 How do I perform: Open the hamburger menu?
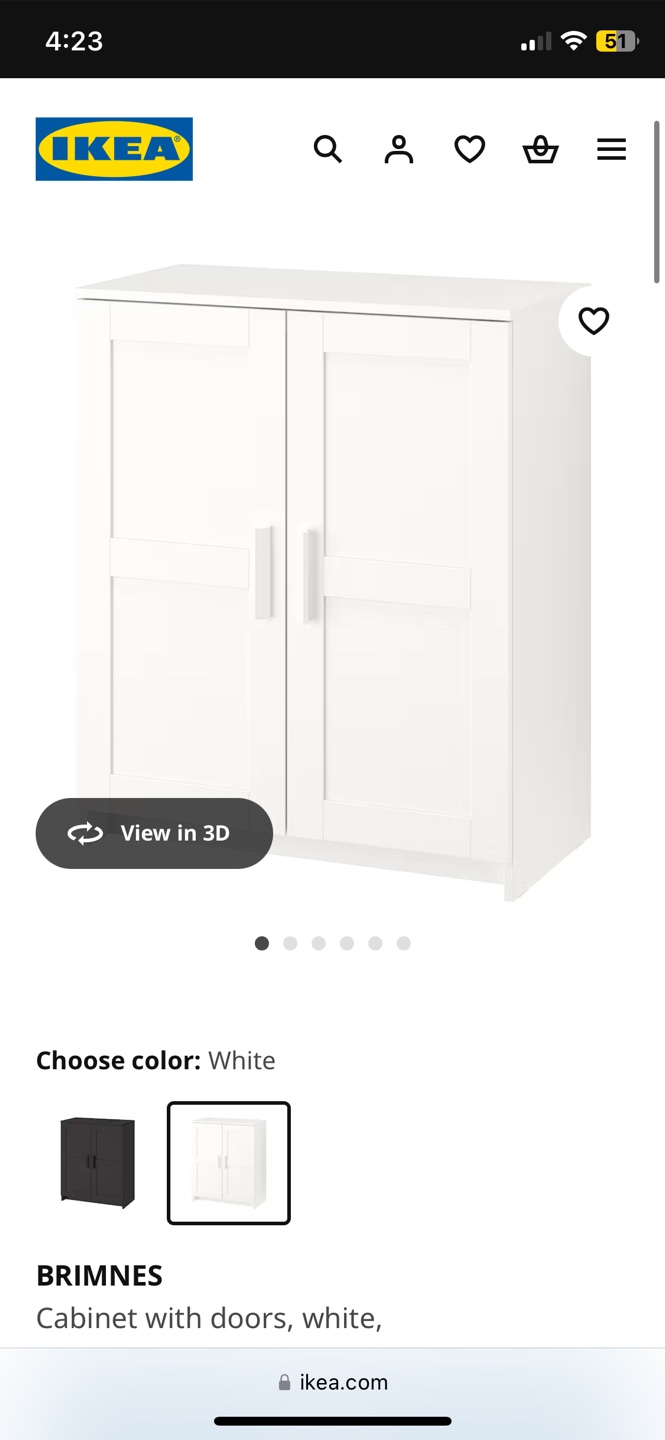click(611, 149)
